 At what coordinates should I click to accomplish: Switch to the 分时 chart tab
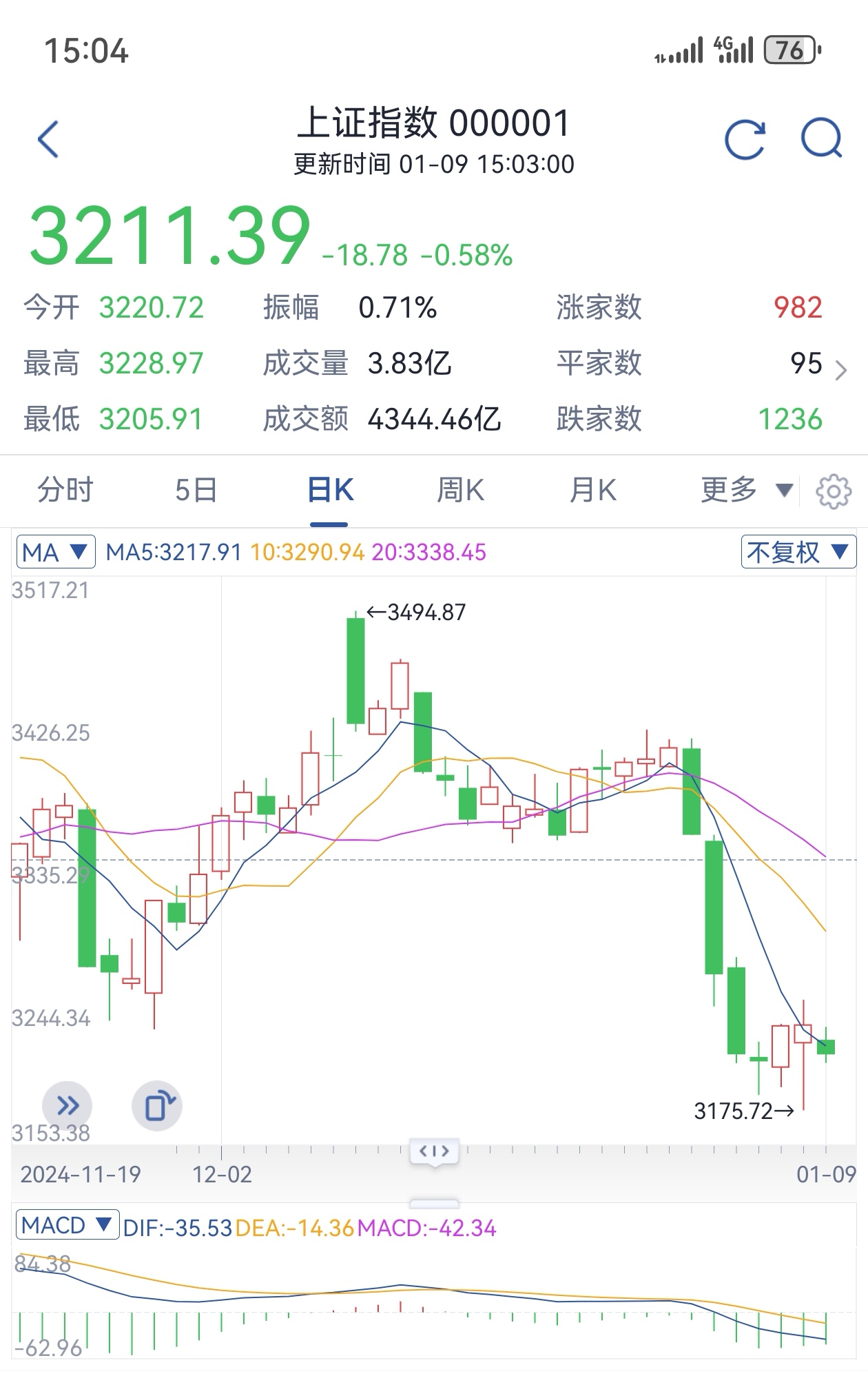pos(65,491)
